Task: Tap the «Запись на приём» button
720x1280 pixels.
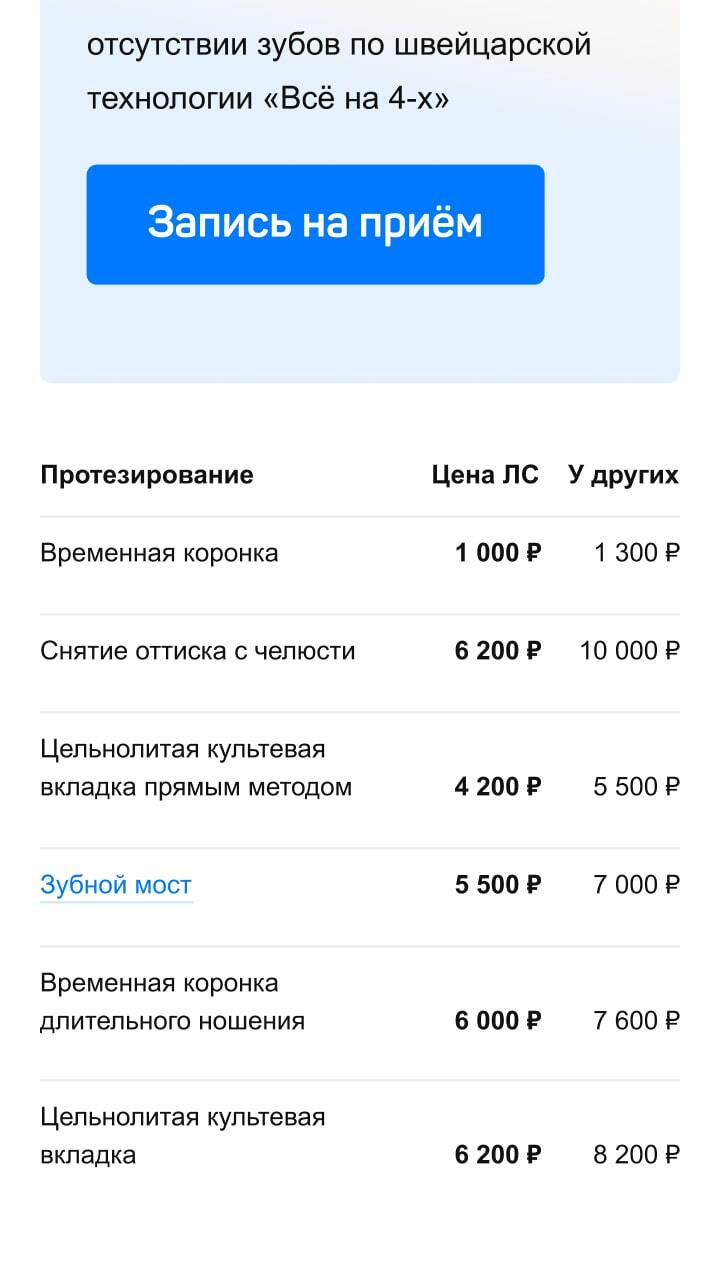Action: (315, 224)
